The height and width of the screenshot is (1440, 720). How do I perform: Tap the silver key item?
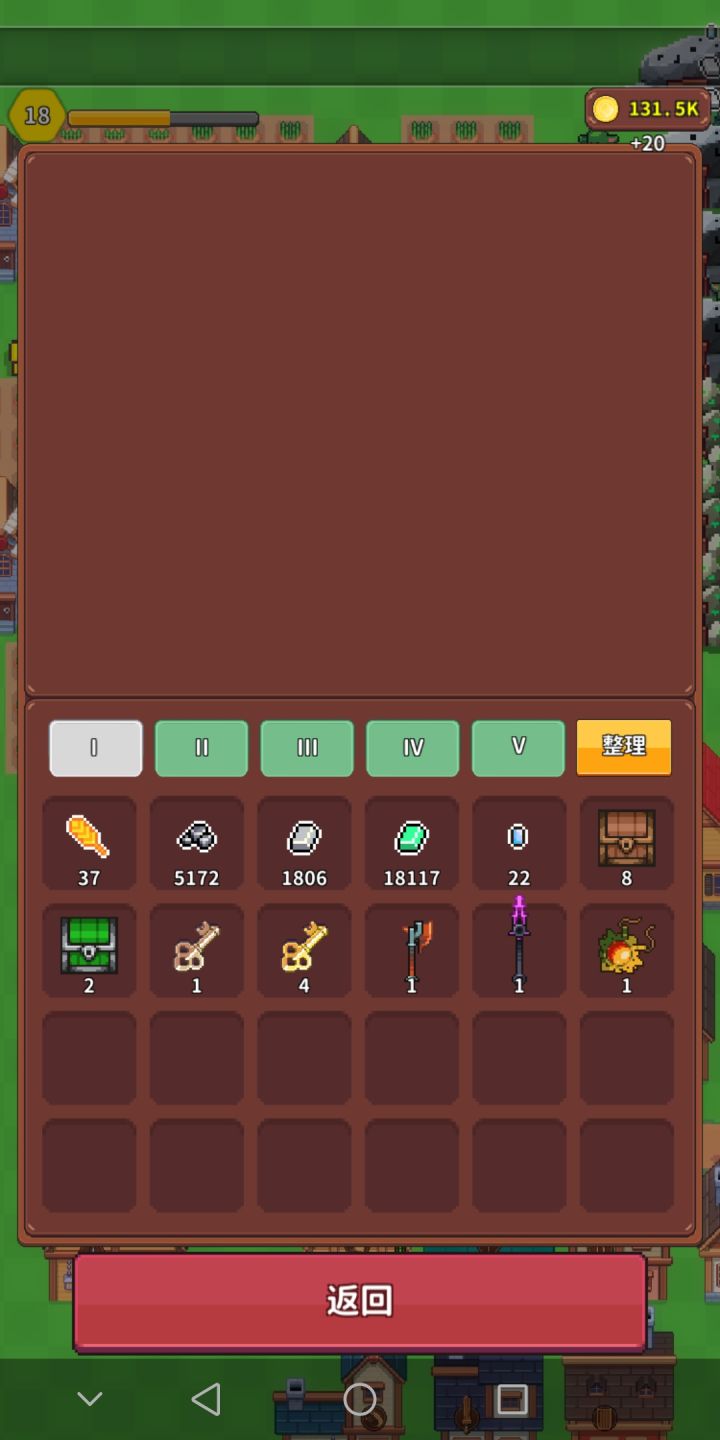[x=196, y=950]
